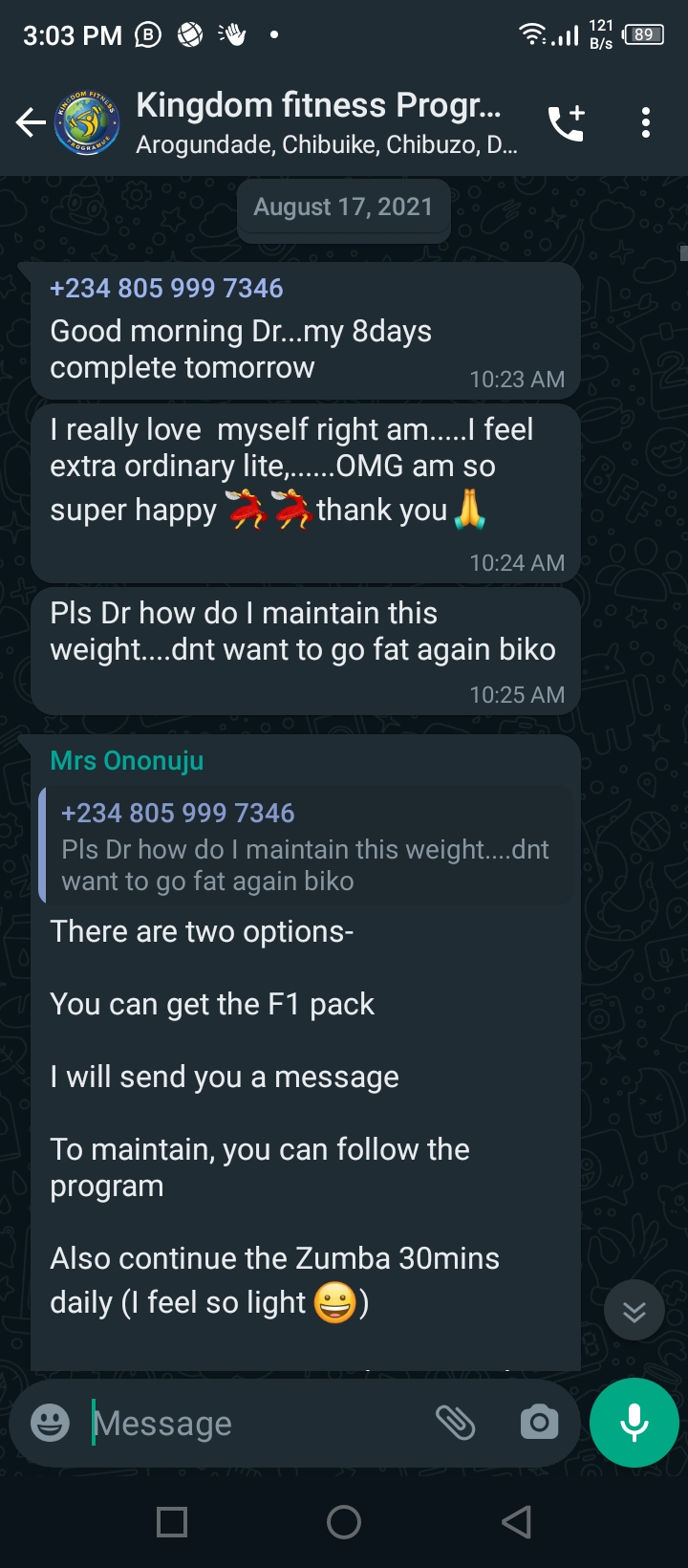Open Kingdom fitness group profile picture
Screen dimensions: 688x1568
[87, 123]
